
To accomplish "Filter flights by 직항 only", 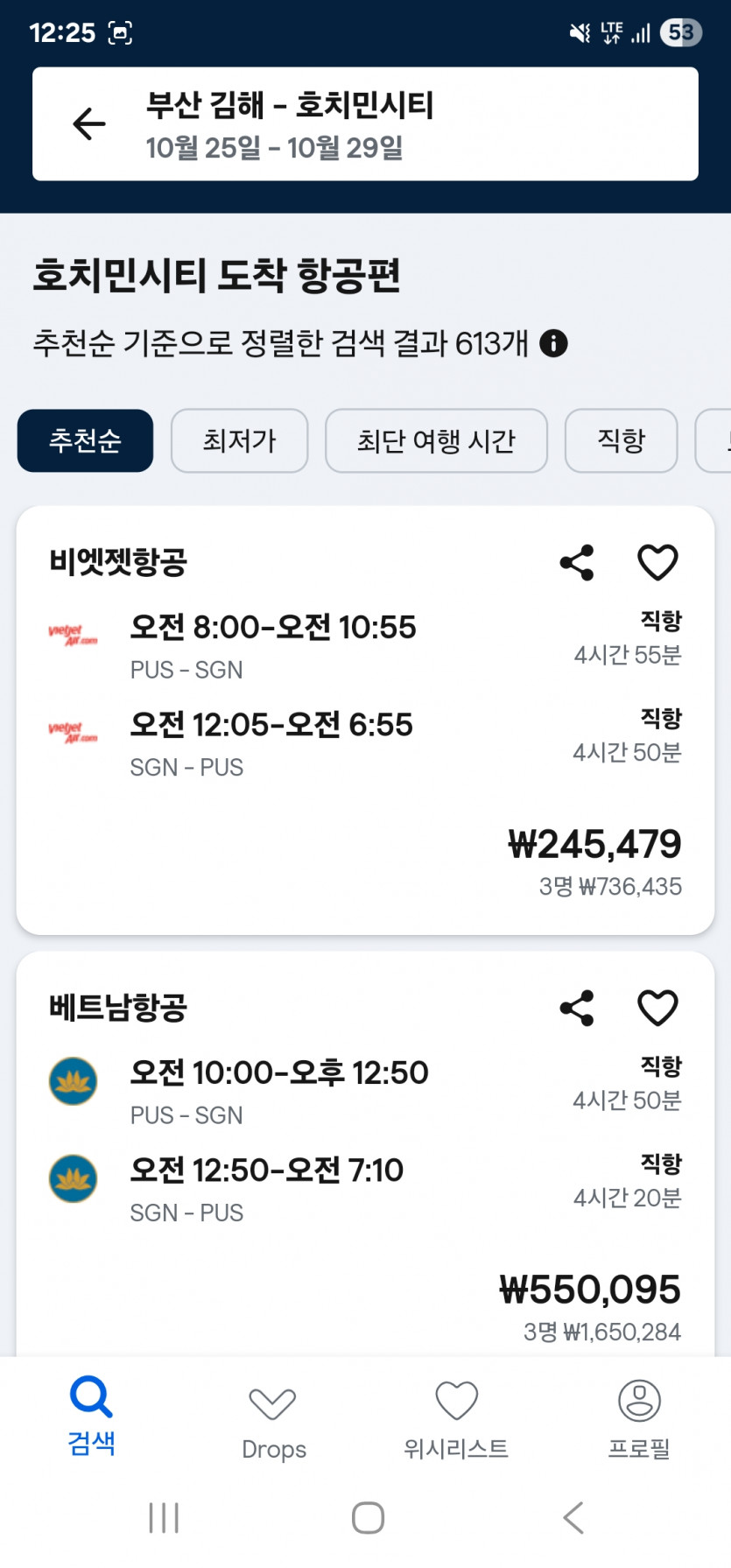I will [x=621, y=440].
